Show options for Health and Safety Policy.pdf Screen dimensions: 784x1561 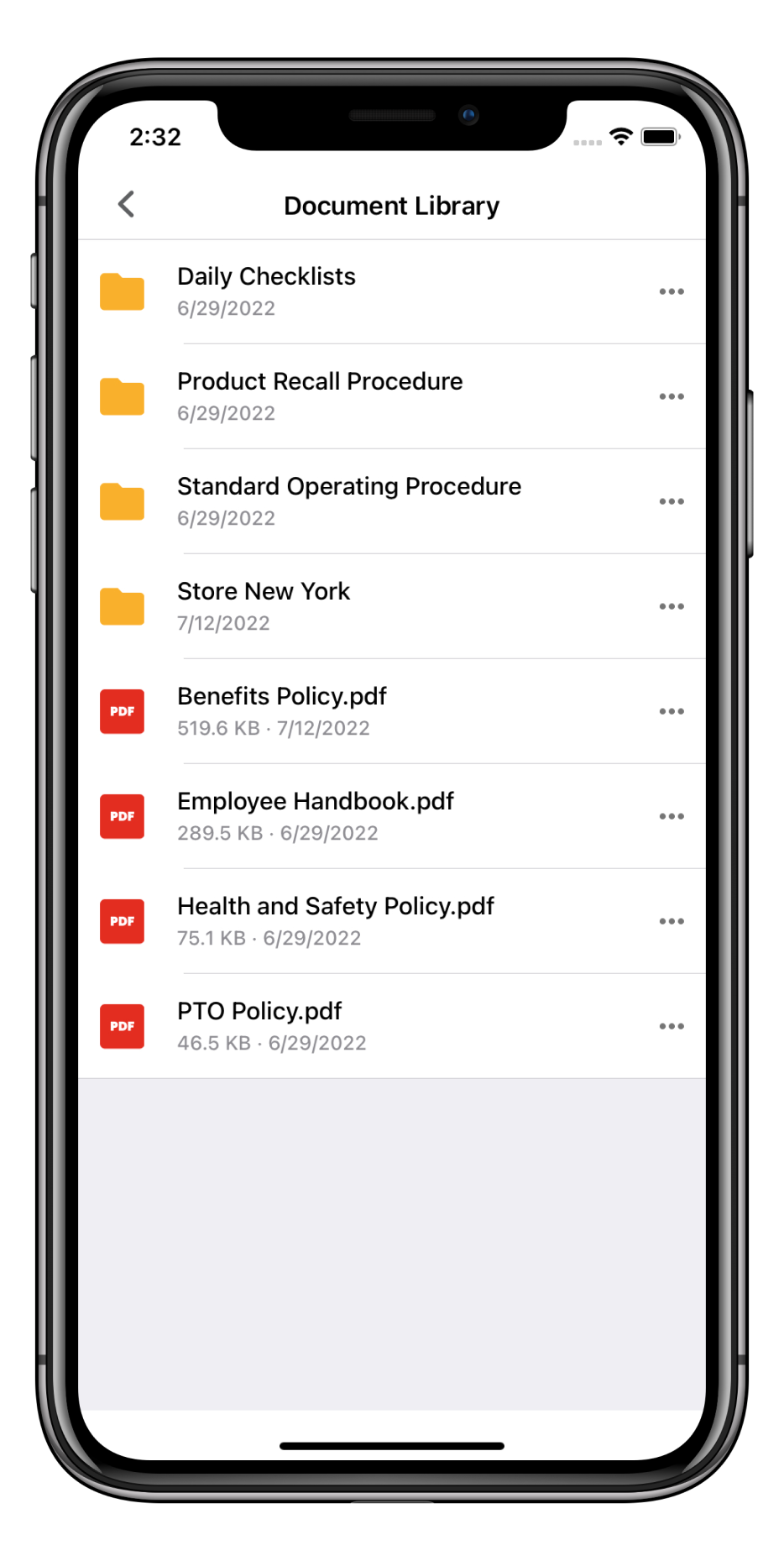point(671,921)
